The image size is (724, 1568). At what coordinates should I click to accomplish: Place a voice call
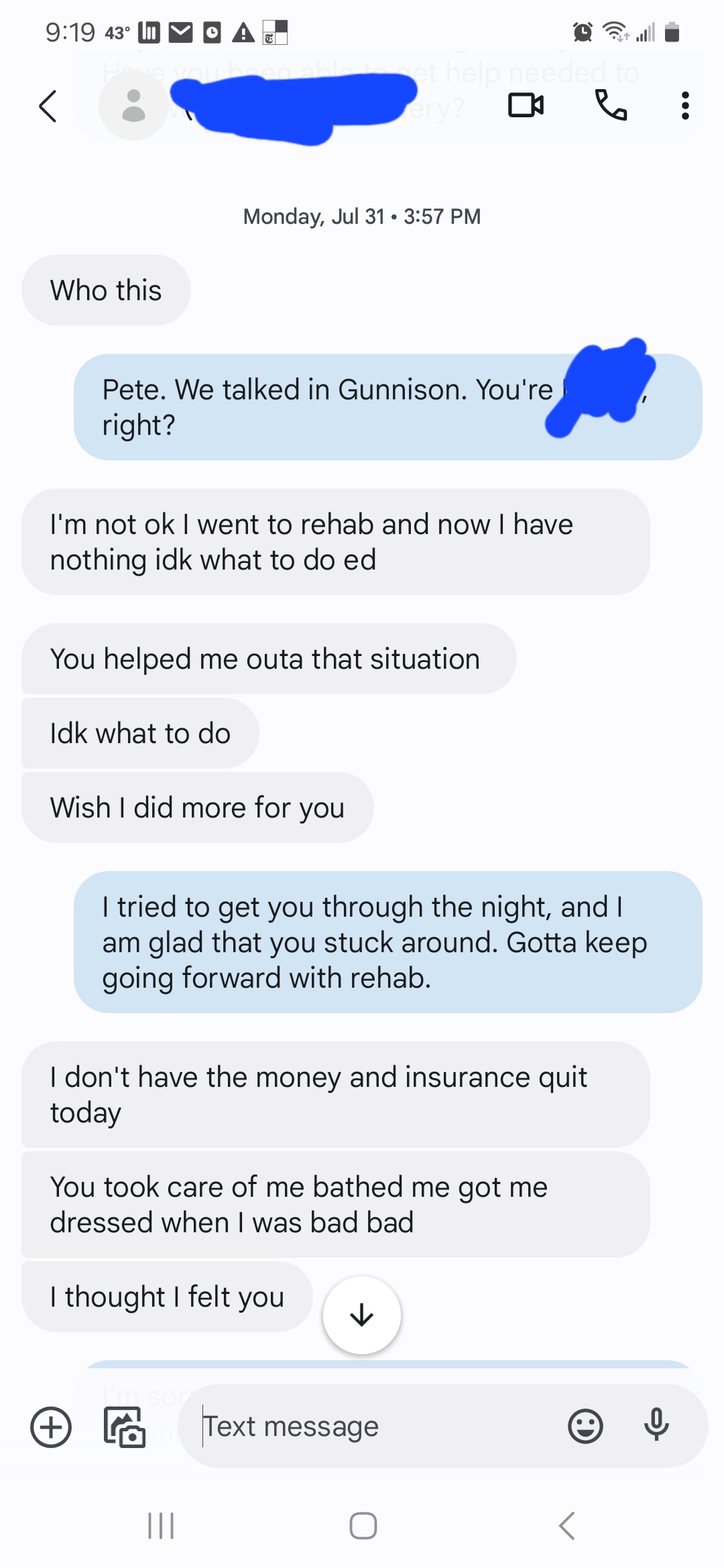[x=611, y=106]
